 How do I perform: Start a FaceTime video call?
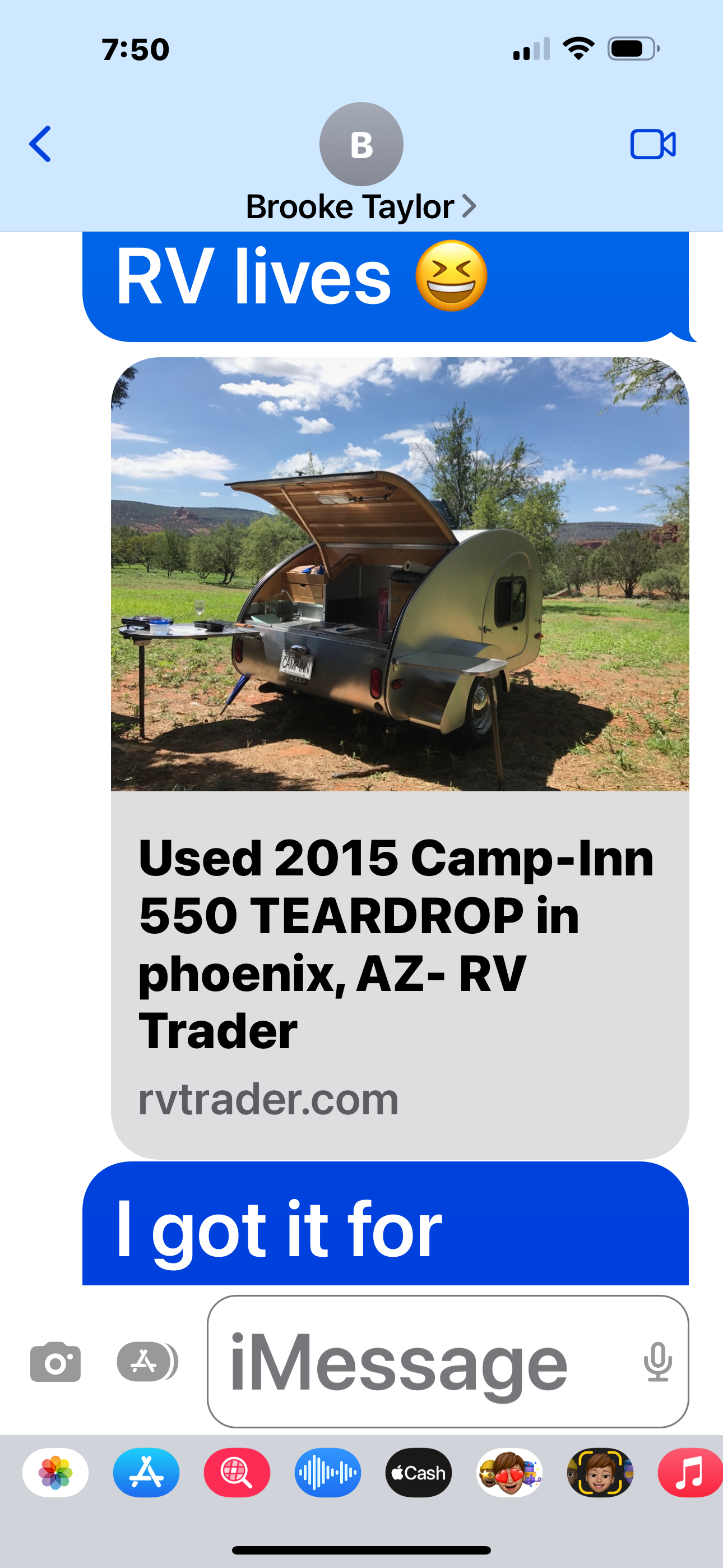[652, 144]
